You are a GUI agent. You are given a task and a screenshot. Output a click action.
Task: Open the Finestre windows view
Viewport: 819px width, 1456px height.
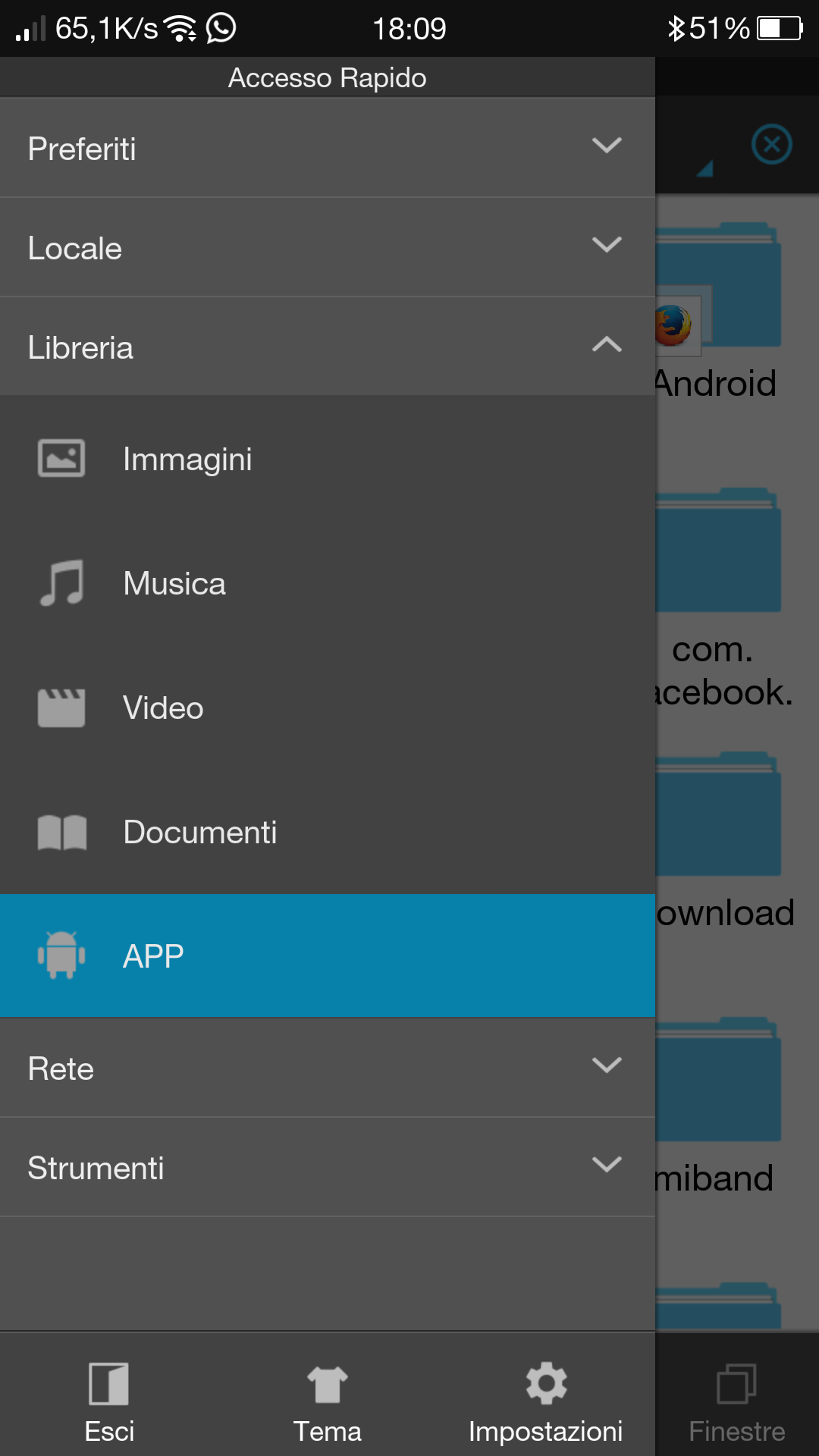tap(737, 1401)
